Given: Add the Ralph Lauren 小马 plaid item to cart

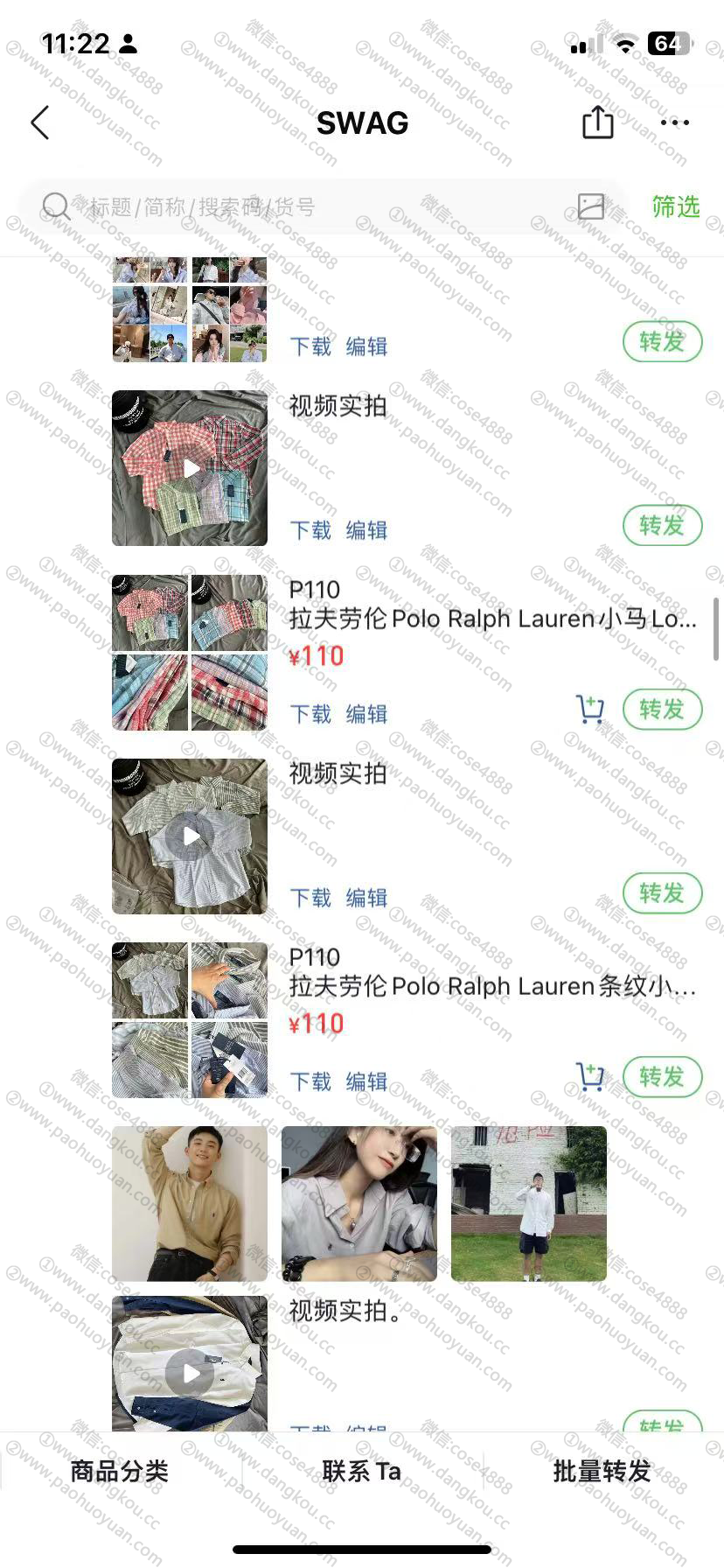Looking at the screenshot, I should tap(590, 710).
